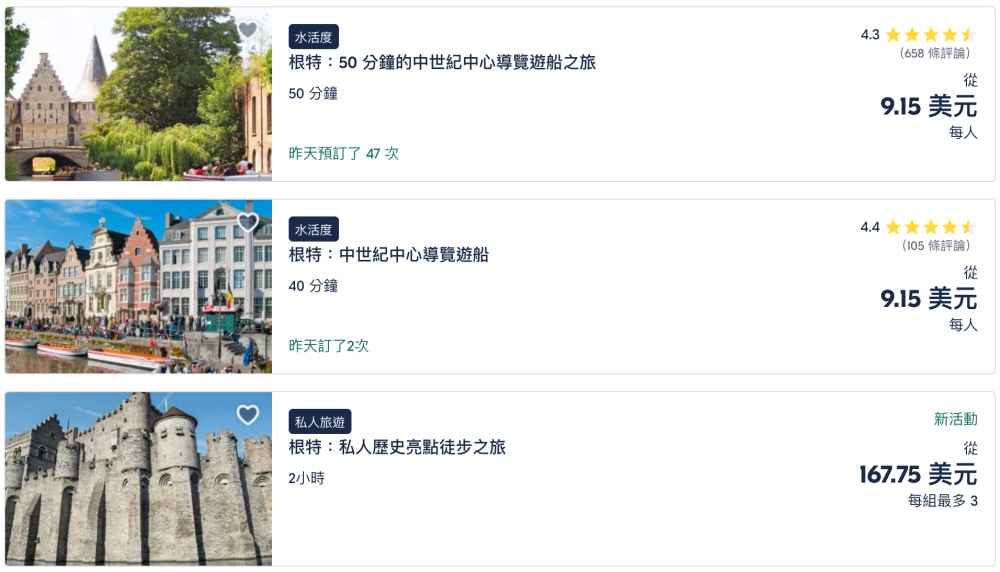1000x572 pixels.
Task: Open the 50 分鐘的中世紀中心導覽遊船之旅 card
Action: [442, 63]
